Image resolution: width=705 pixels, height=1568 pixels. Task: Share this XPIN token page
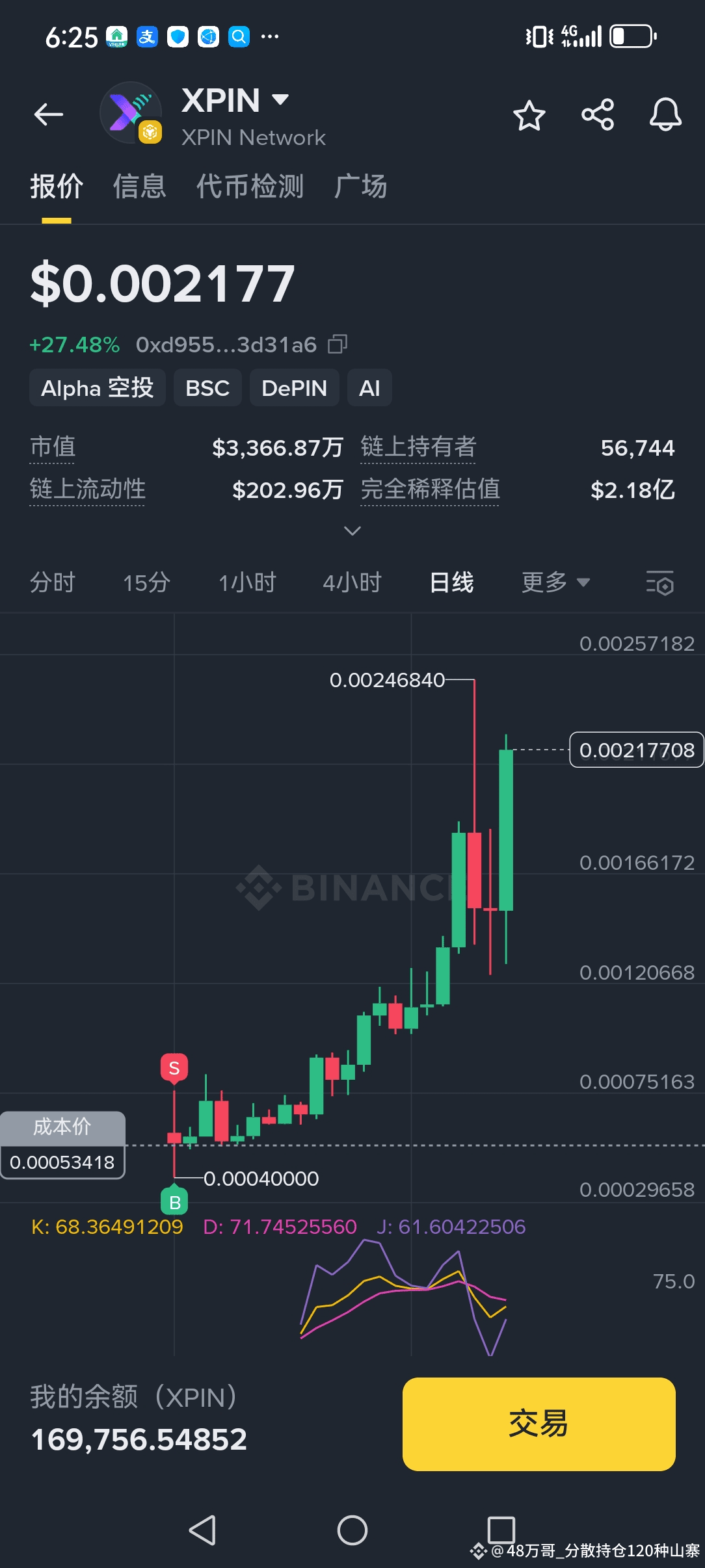click(x=598, y=115)
